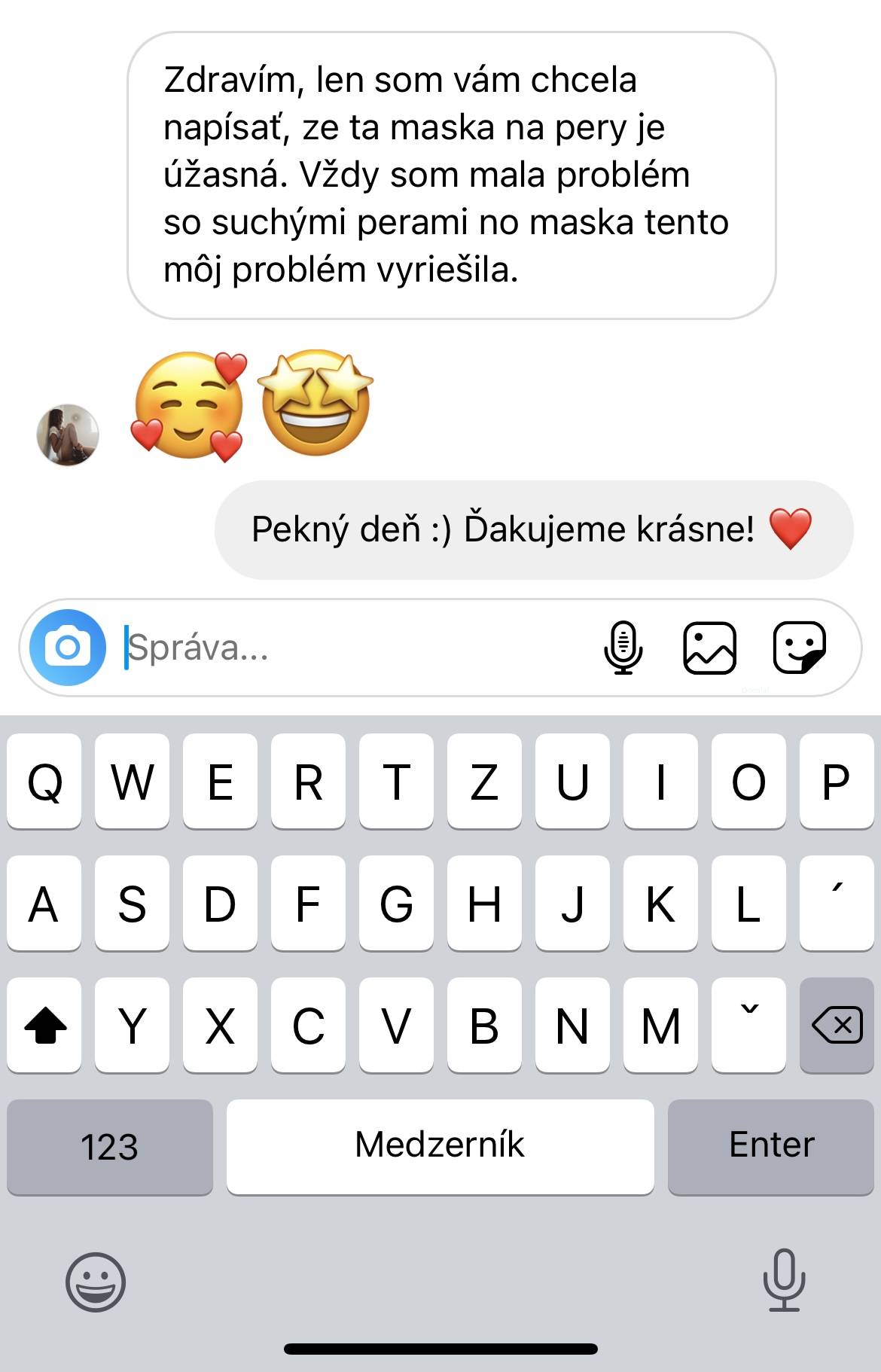Open the photo gallery picker
This screenshot has width=881, height=1372.
coord(709,648)
